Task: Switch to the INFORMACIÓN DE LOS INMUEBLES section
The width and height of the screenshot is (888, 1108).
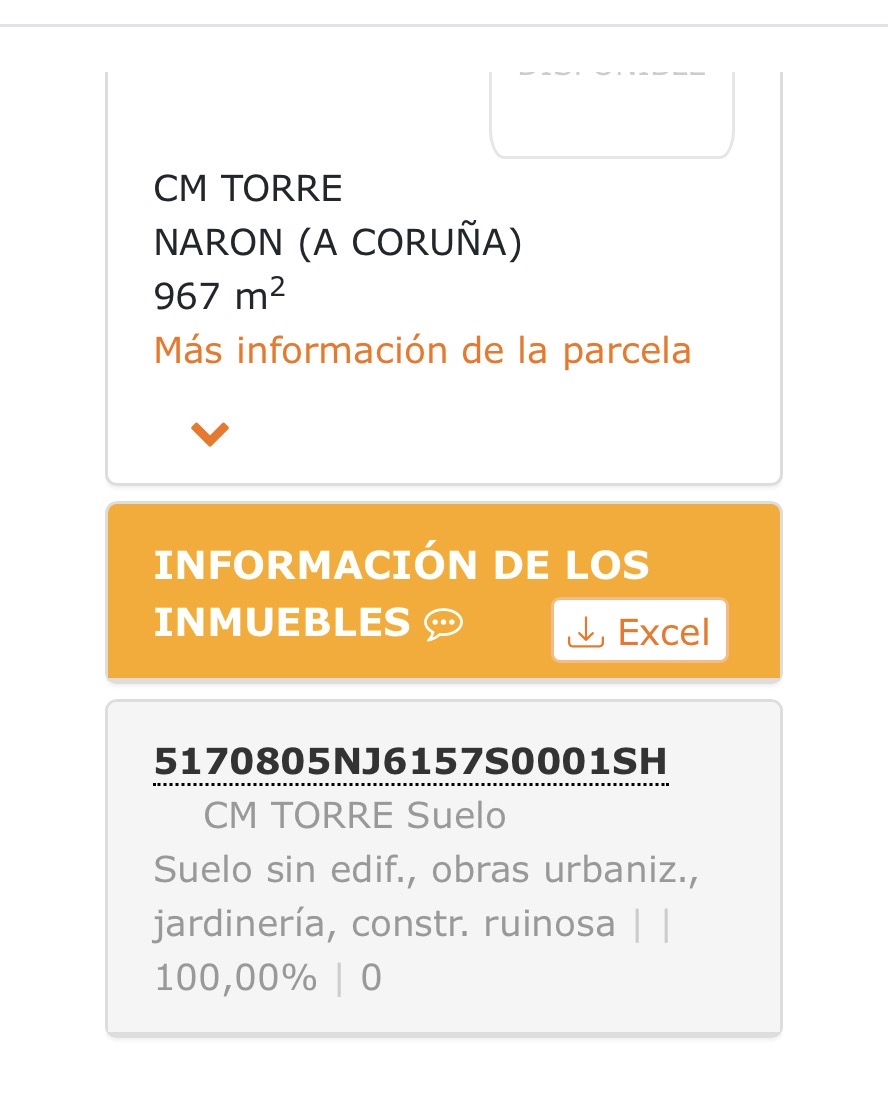Action: (402, 592)
